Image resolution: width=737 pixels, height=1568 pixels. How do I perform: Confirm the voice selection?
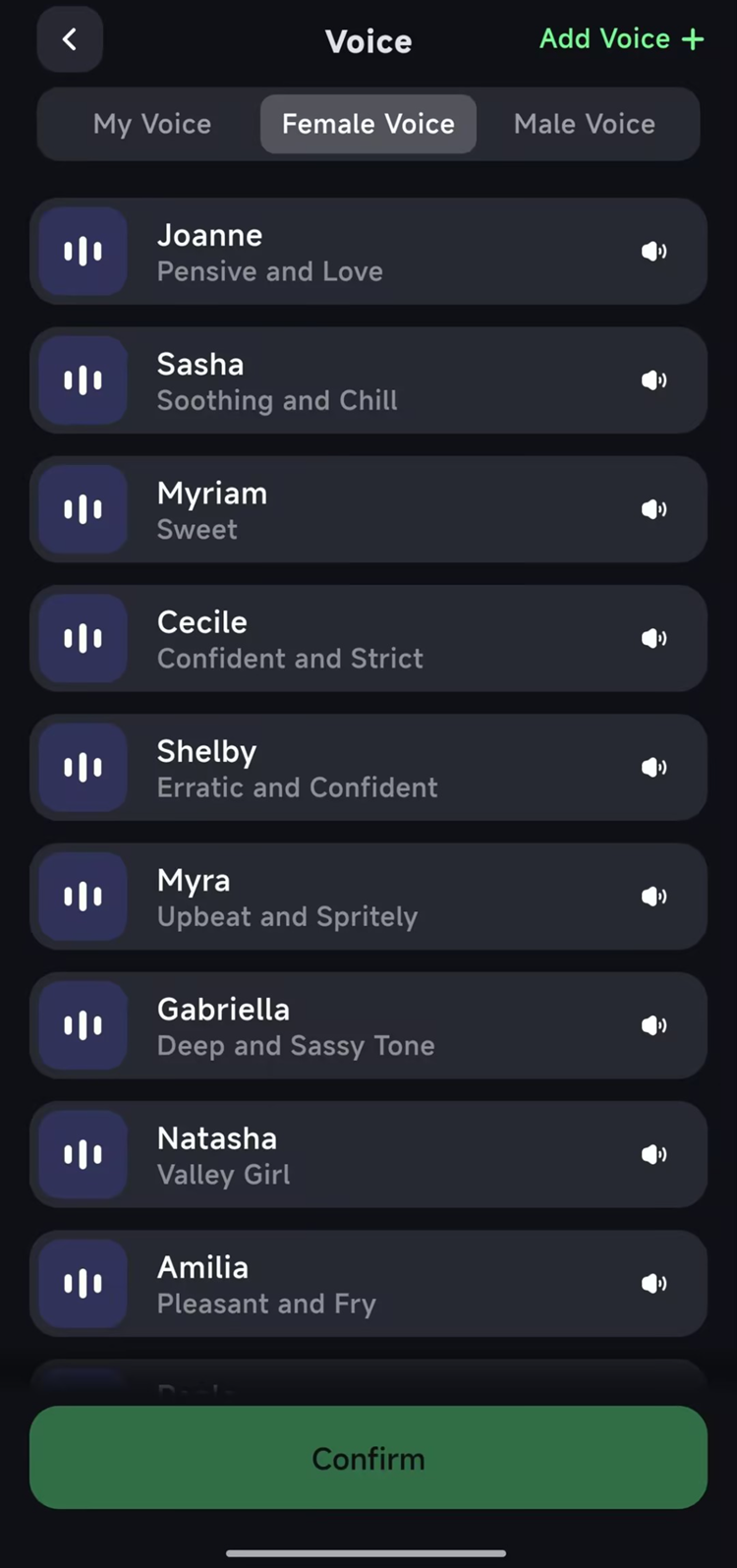click(x=368, y=1458)
